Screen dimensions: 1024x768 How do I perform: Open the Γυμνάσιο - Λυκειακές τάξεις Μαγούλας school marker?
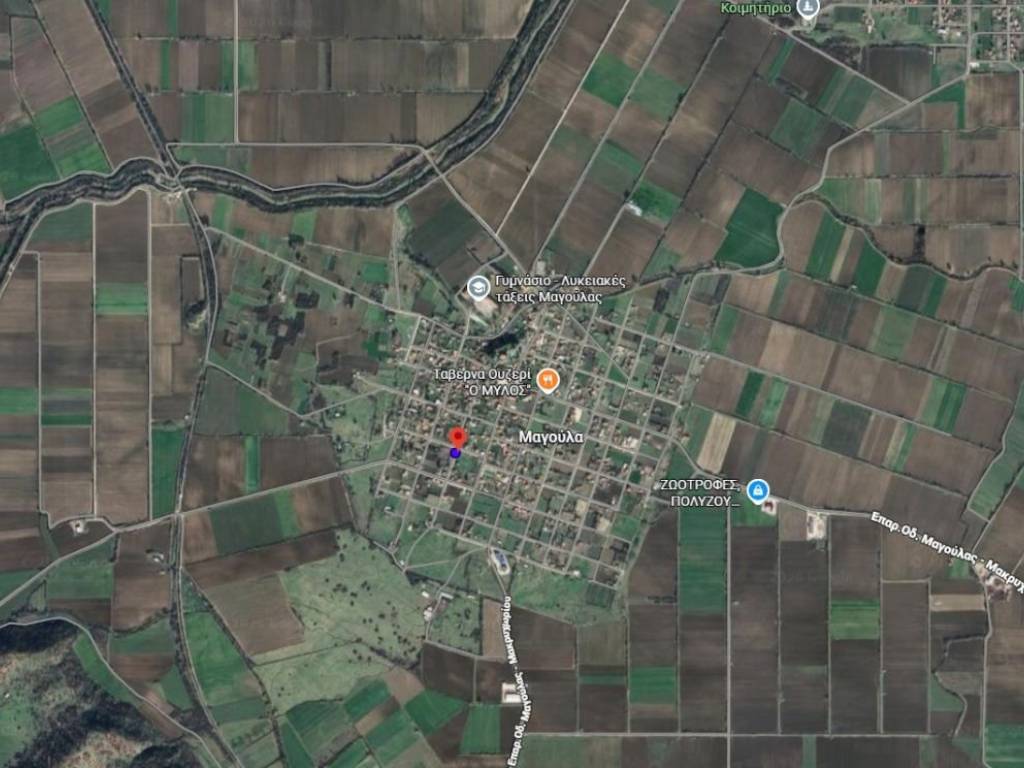click(479, 288)
